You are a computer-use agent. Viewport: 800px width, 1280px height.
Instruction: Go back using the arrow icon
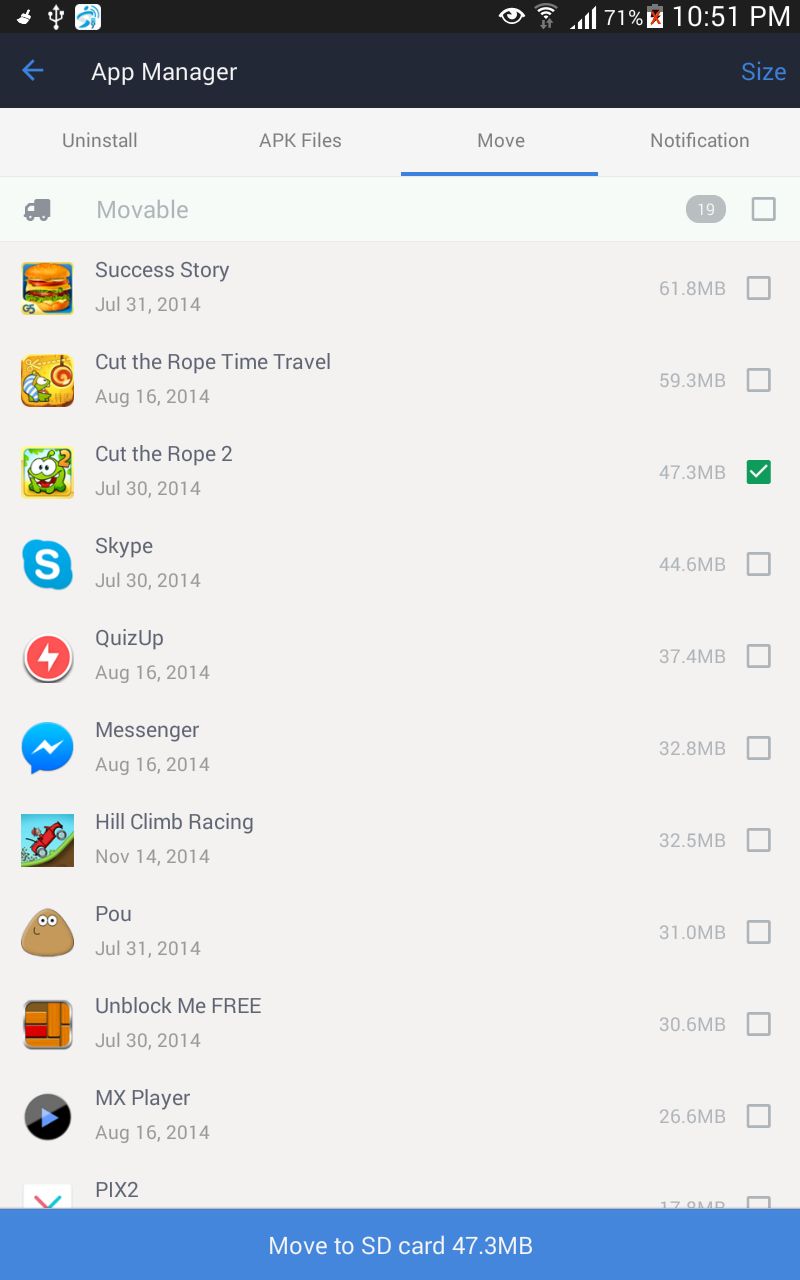point(33,71)
